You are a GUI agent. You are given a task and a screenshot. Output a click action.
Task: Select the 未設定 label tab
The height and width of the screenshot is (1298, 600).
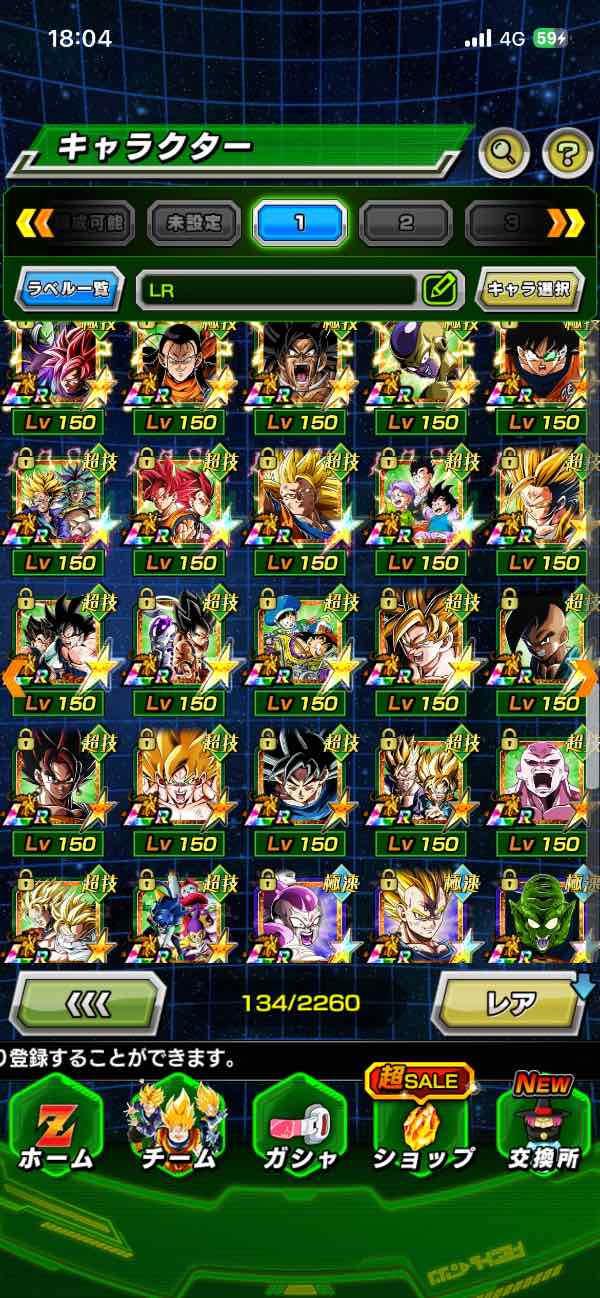[194, 222]
